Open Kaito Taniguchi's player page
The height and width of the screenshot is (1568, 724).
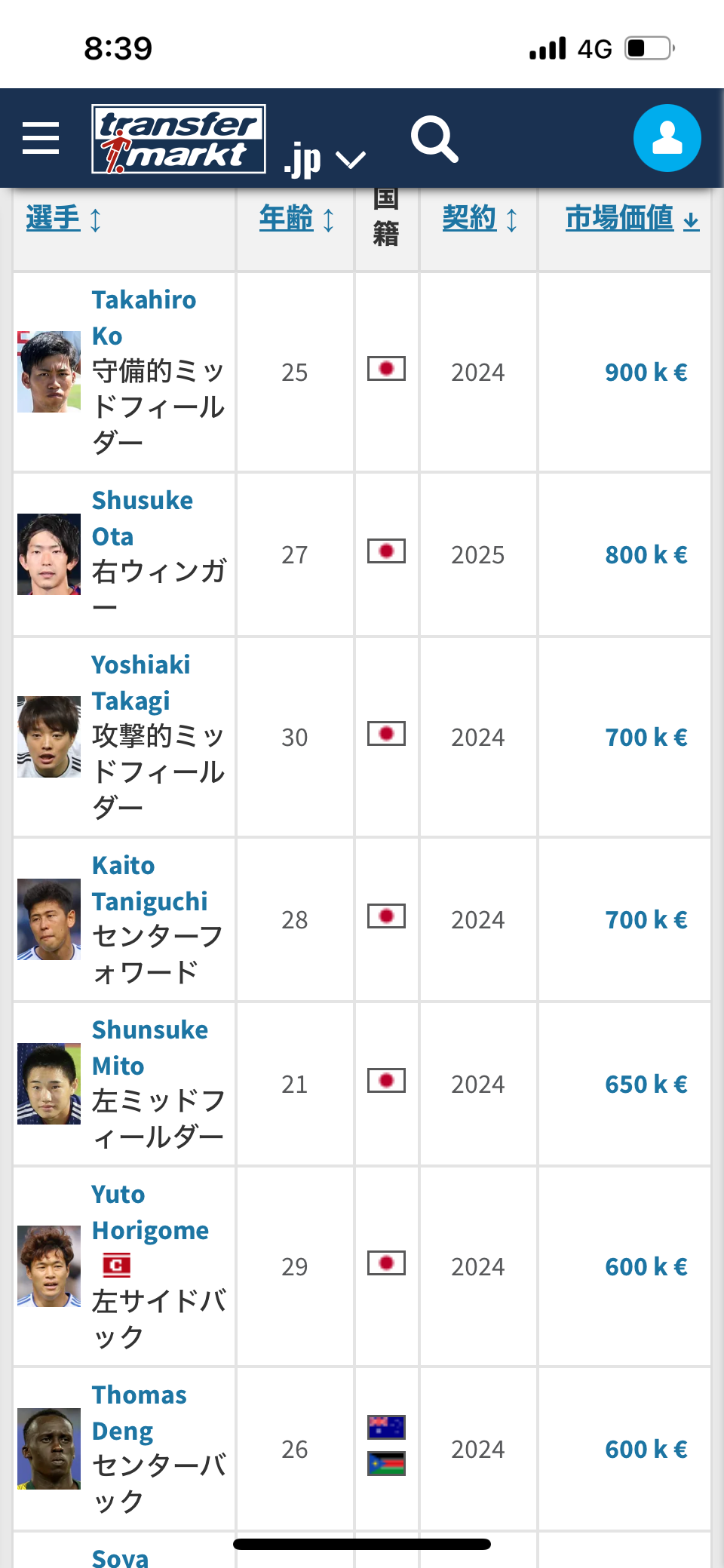149,883
